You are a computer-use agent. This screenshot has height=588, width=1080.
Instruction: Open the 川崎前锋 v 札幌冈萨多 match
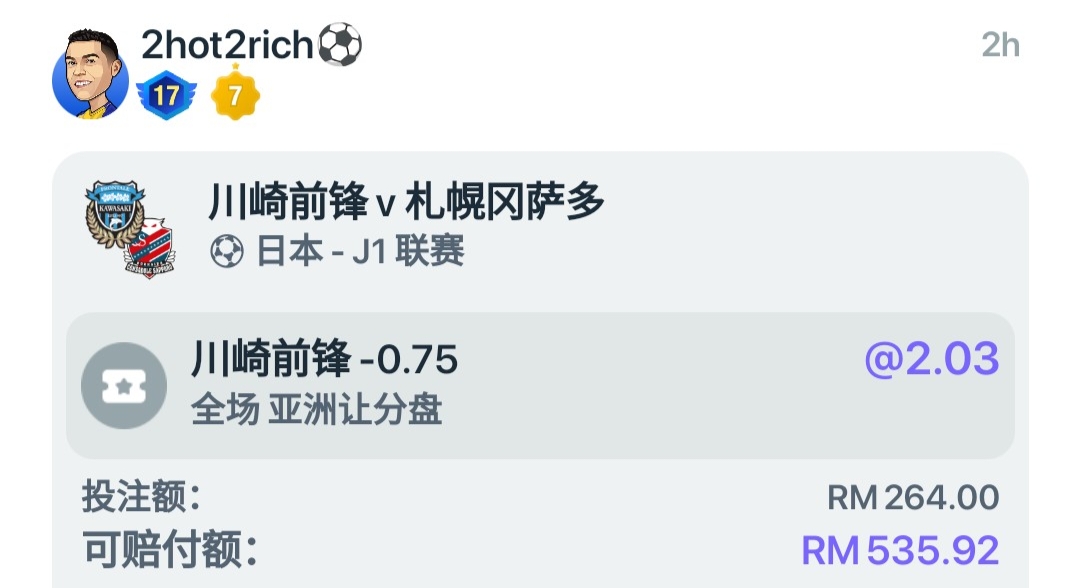(x=406, y=203)
